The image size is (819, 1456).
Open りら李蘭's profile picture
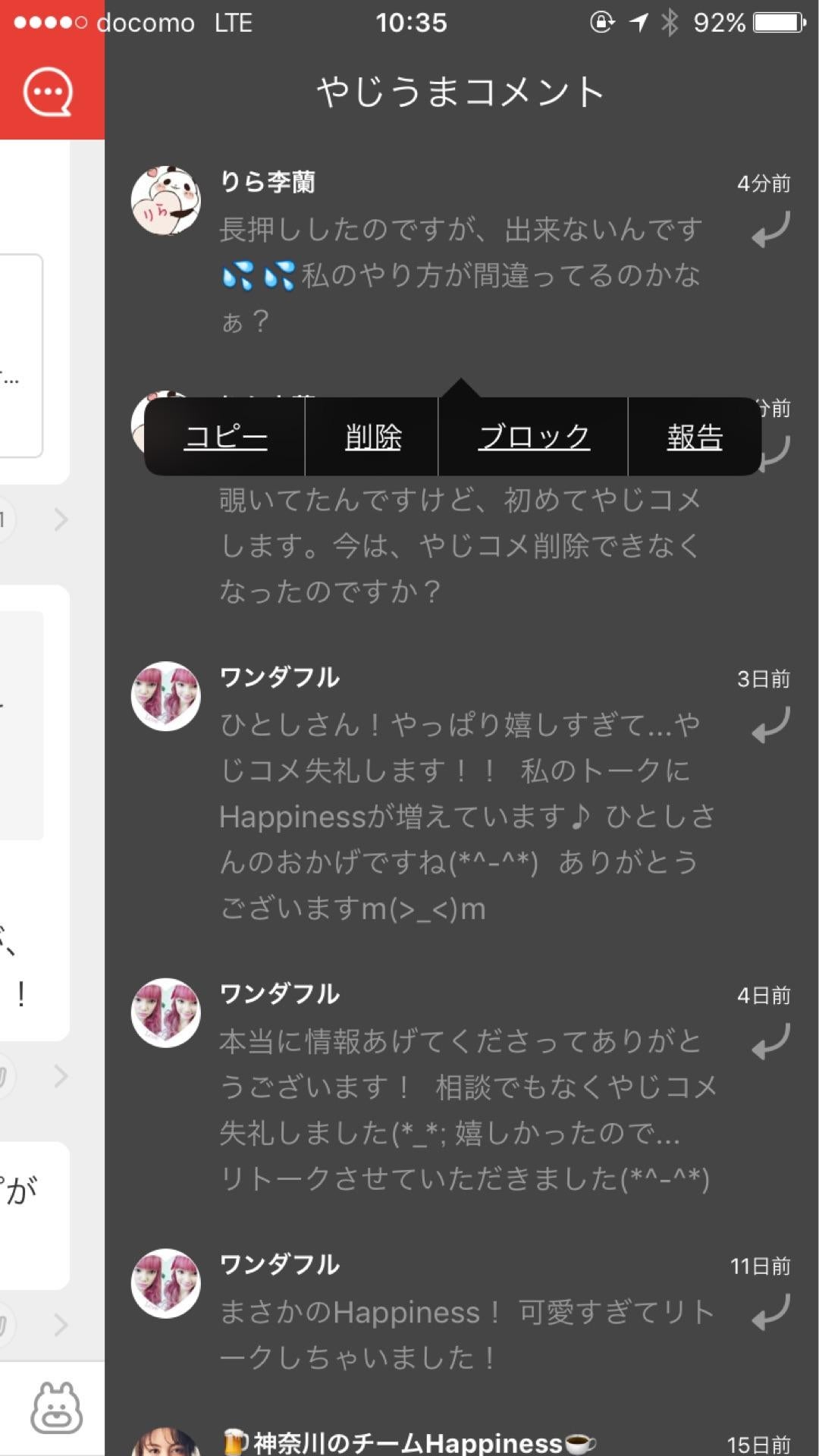[x=166, y=201]
